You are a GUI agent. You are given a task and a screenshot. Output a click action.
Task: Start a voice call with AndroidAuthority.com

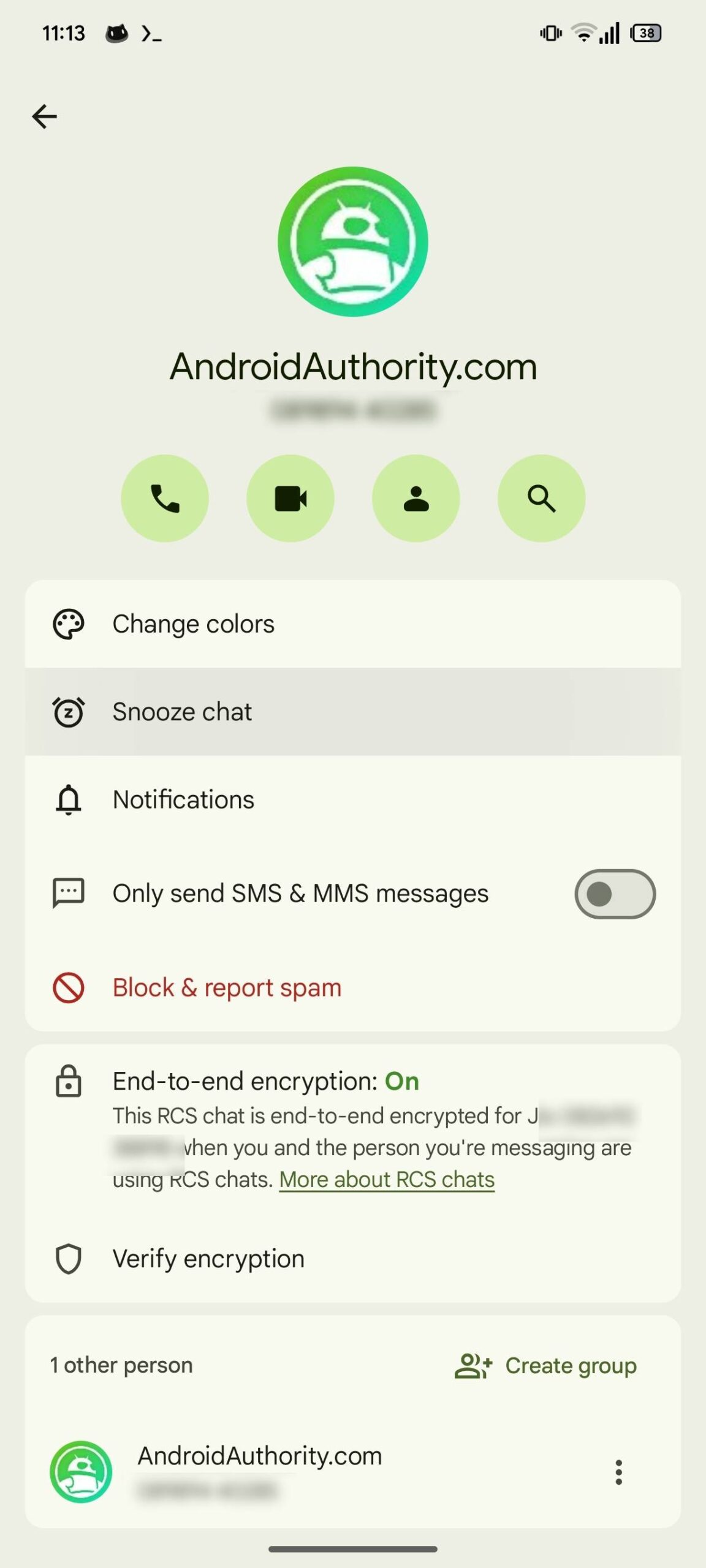(165, 498)
